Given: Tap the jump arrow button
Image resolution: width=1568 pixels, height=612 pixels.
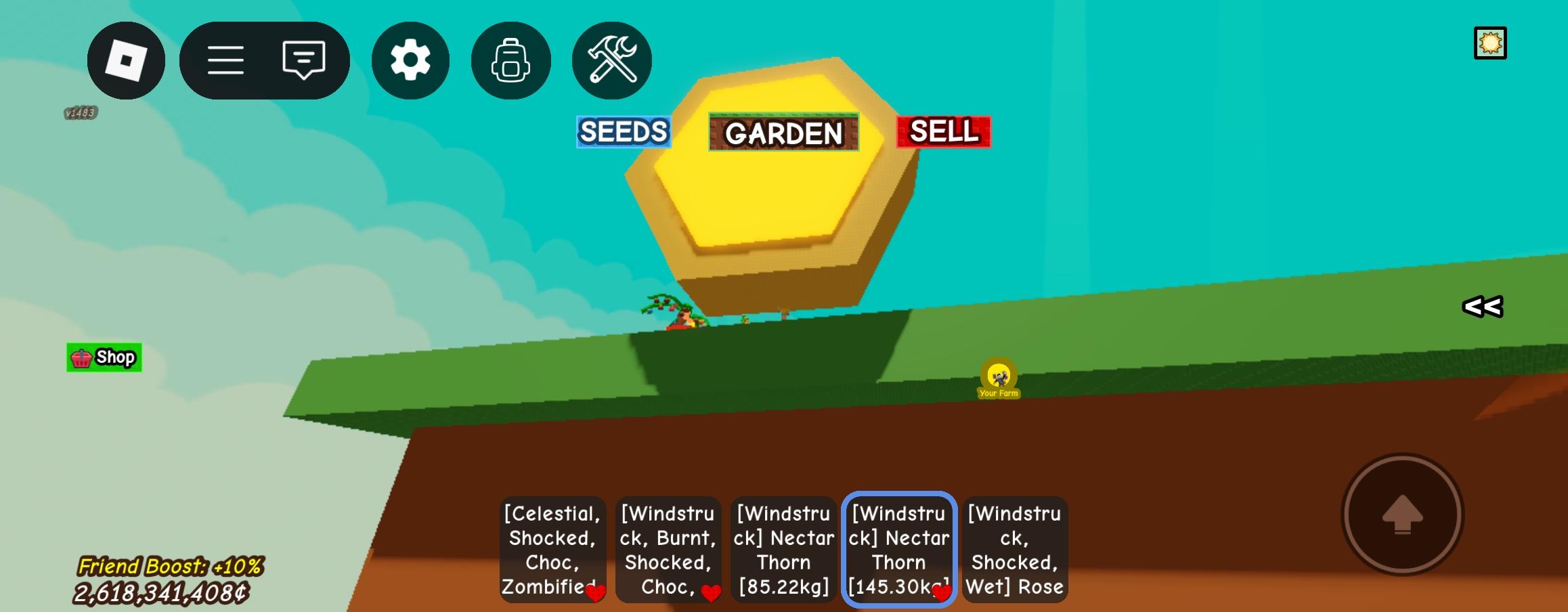Looking at the screenshot, I should [1402, 515].
